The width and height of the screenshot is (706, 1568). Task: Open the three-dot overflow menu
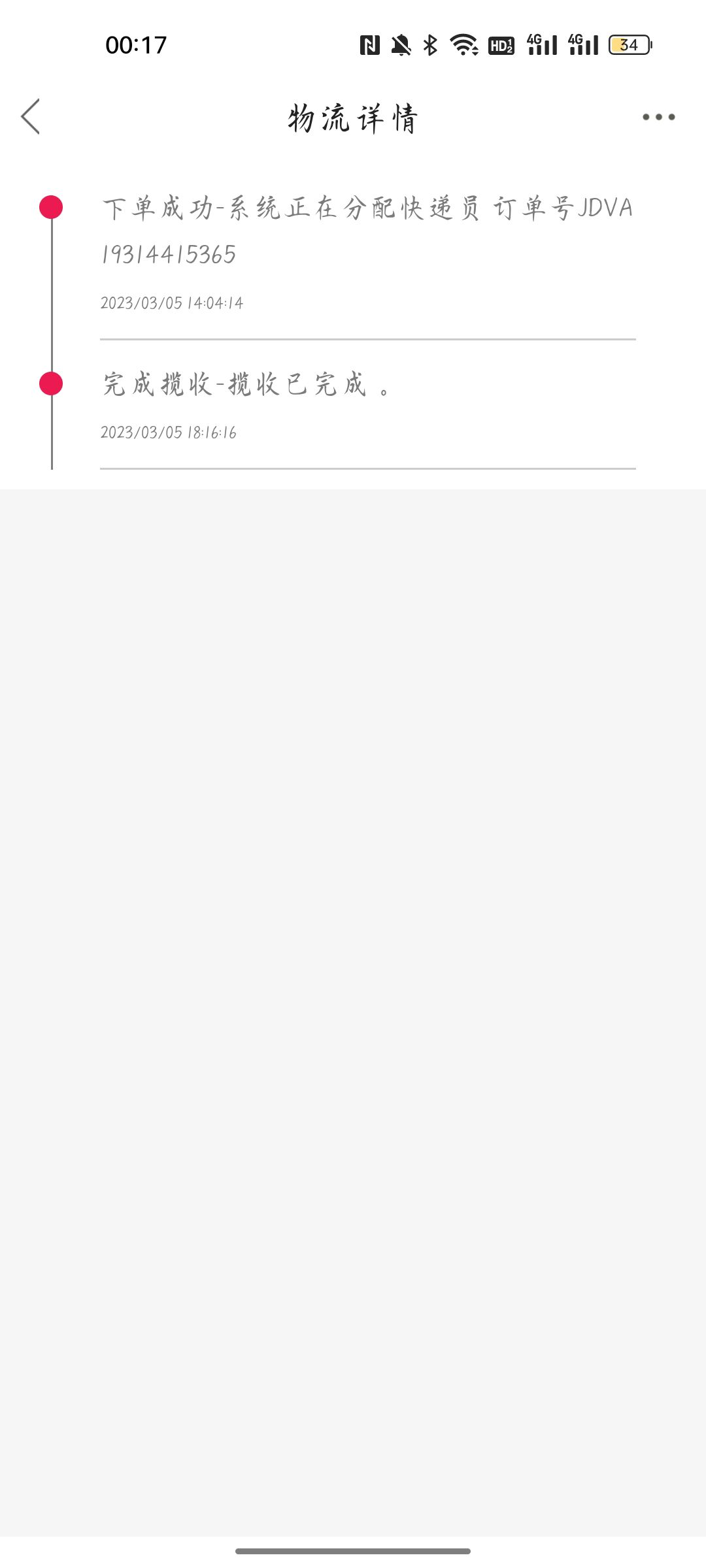(x=658, y=117)
